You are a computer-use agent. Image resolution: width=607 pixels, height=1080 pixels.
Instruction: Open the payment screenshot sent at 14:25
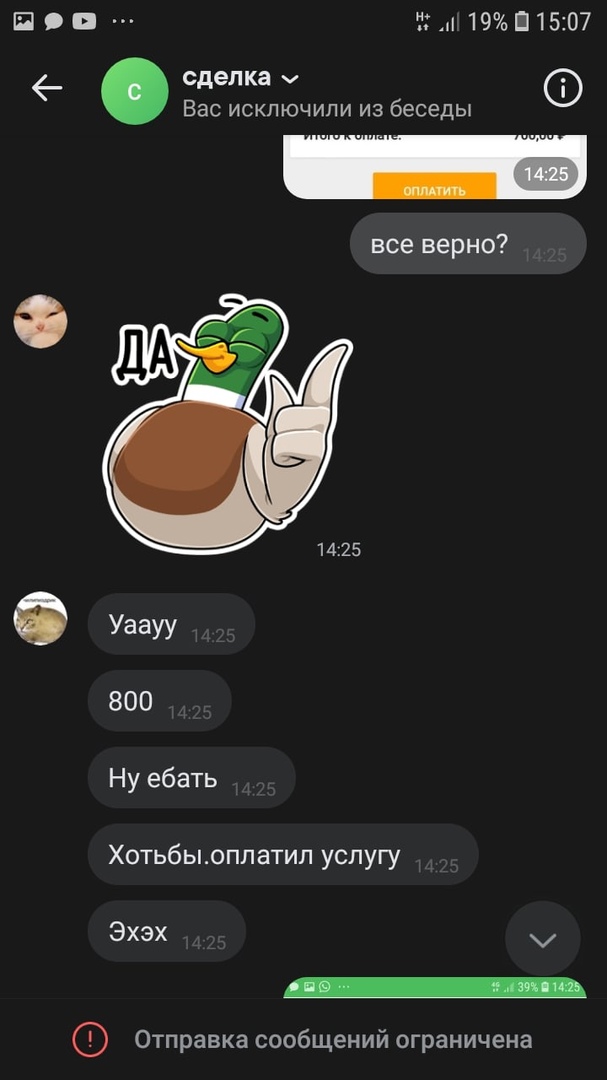click(x=433, y=167)
